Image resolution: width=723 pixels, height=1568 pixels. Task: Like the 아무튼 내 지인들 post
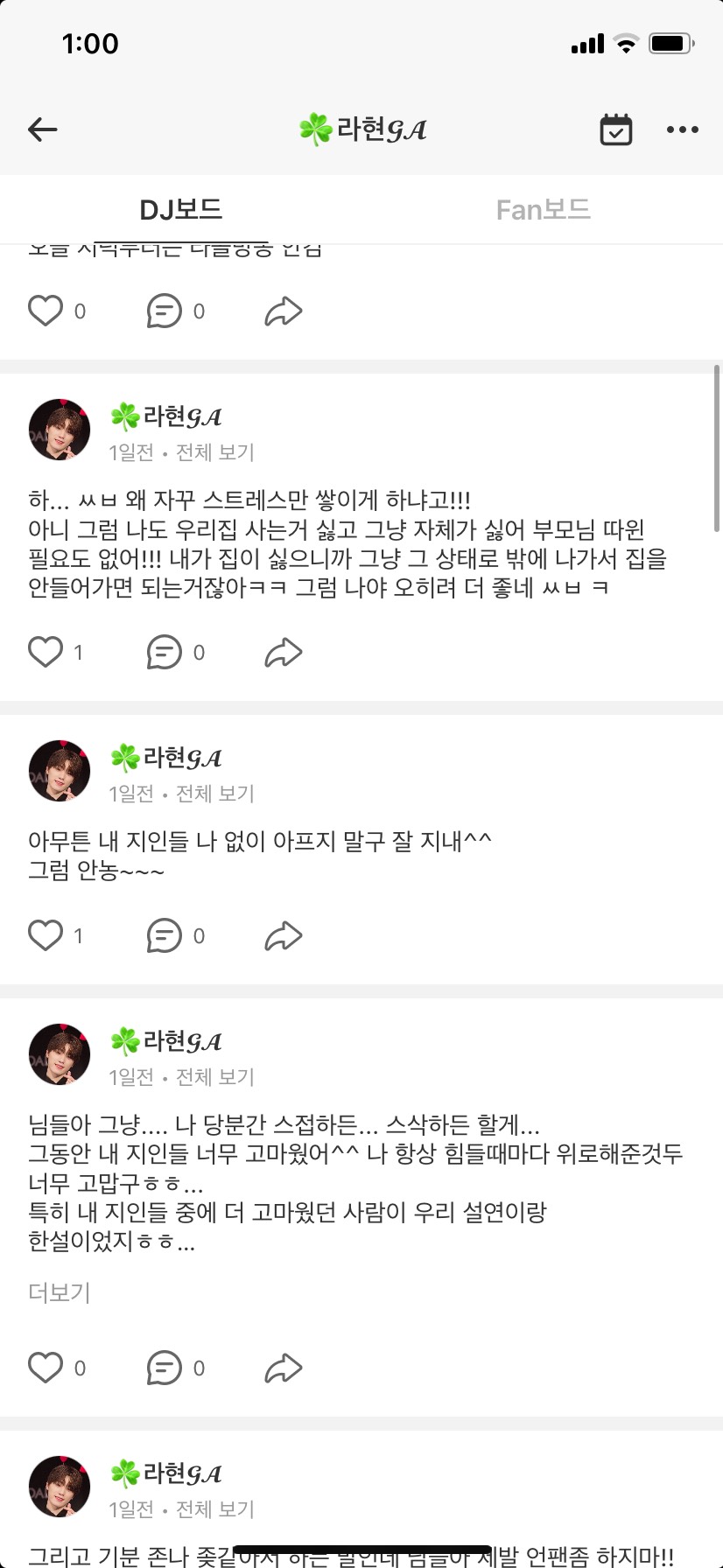point(46,935)
